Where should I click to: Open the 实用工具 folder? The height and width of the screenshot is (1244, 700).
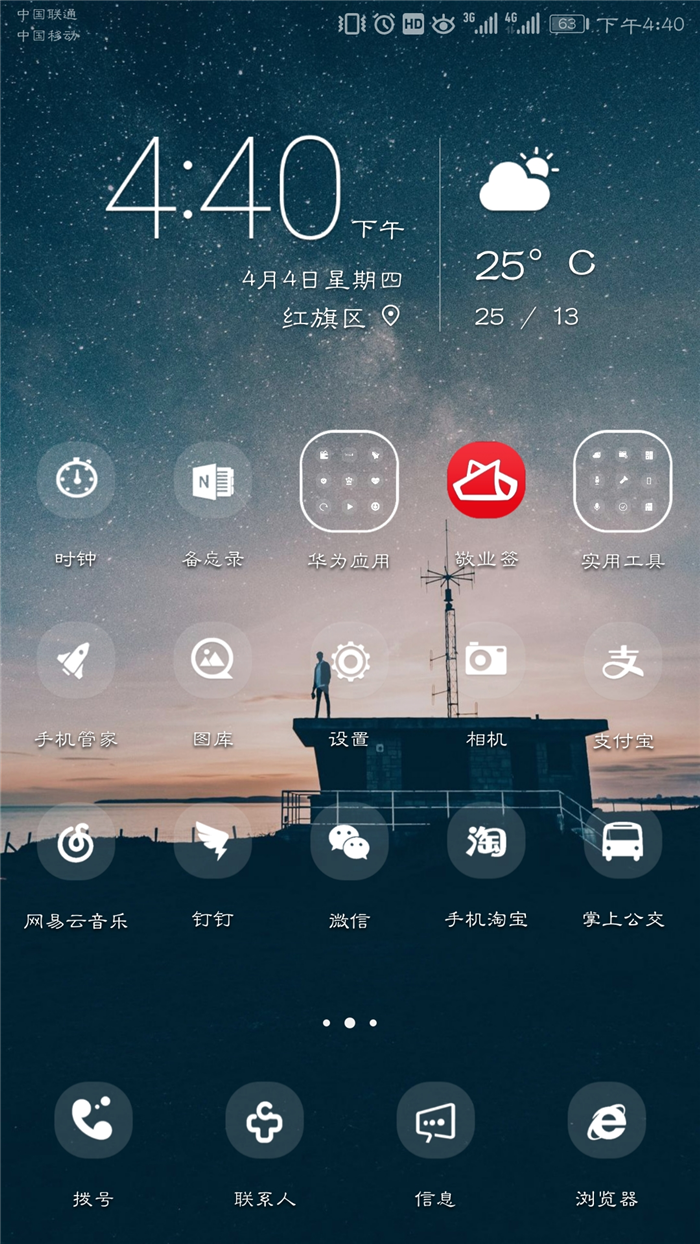pyautogui.click(x=622, y=481)
